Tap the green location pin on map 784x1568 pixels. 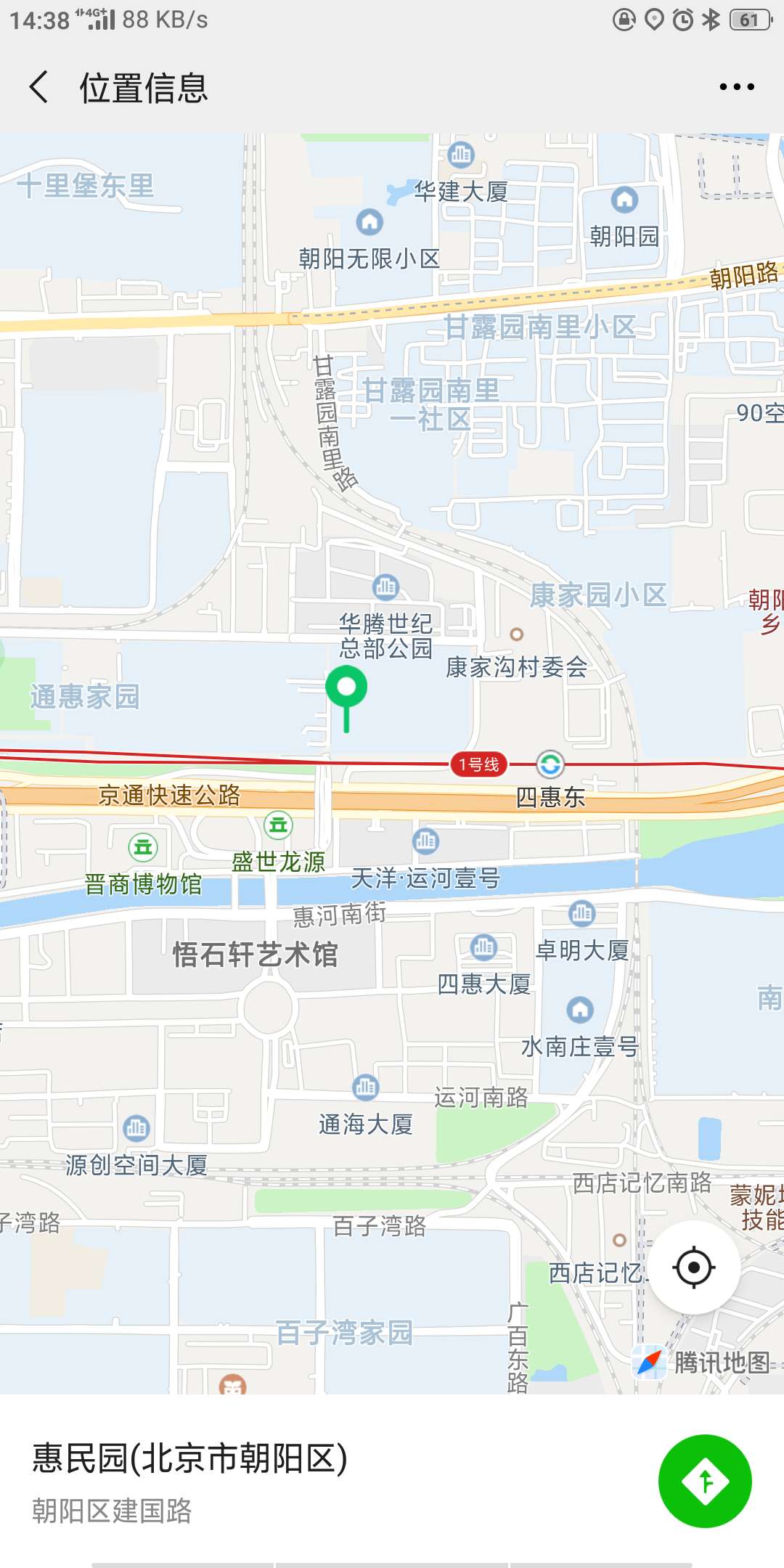pos(346,698)
